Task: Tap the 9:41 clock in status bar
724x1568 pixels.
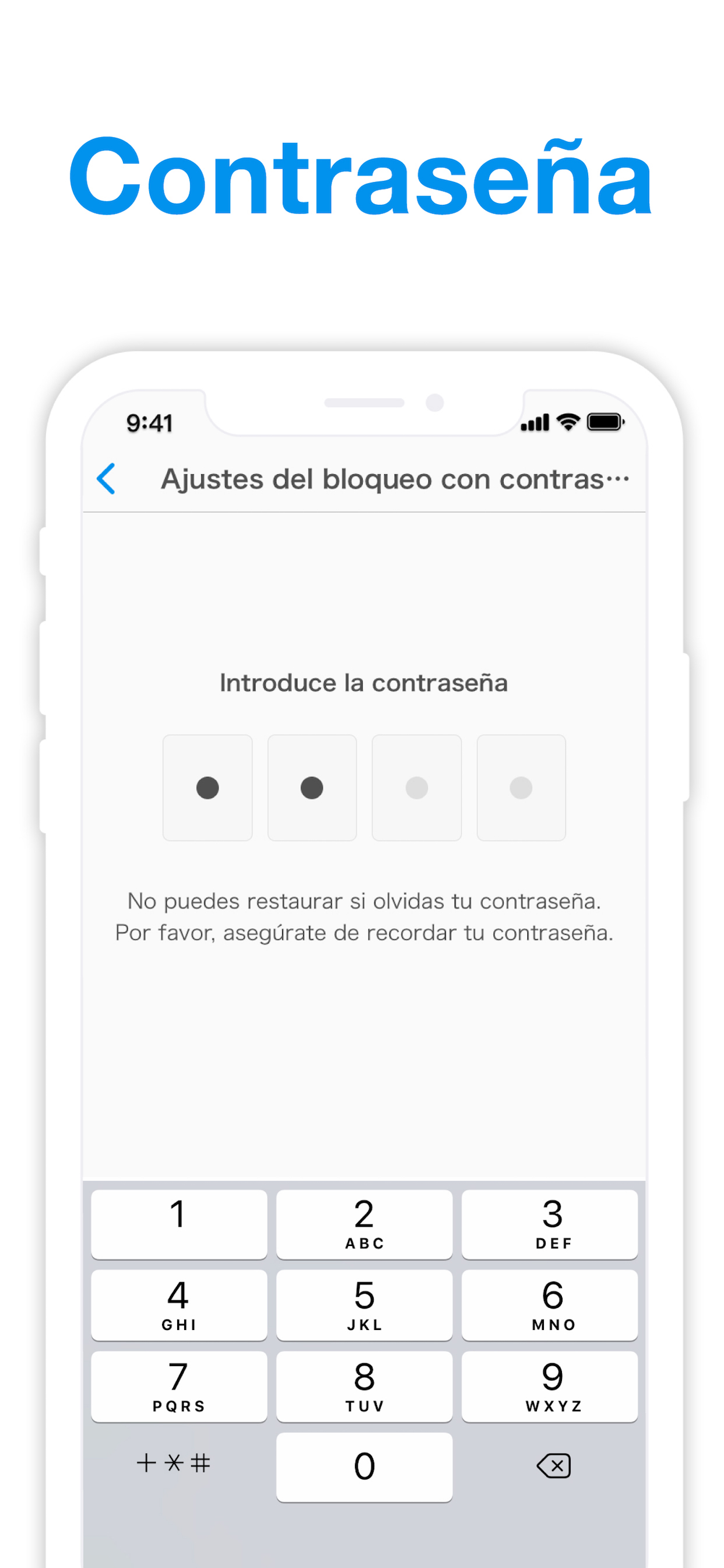Action: tap(149, 421)
